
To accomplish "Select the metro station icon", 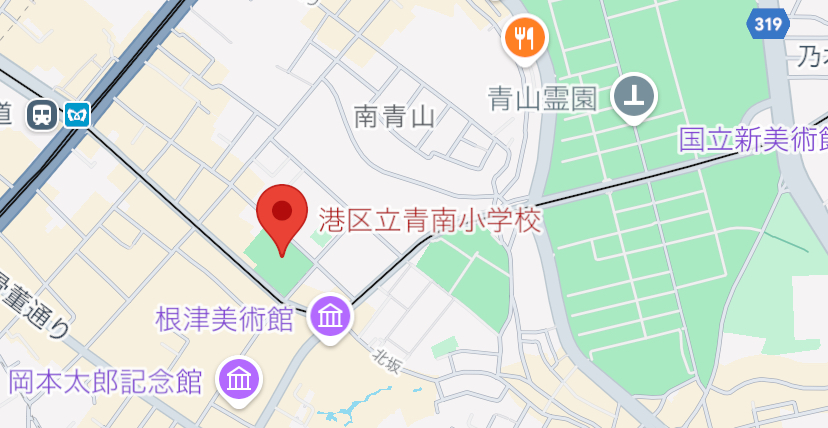I will [77, 115].
